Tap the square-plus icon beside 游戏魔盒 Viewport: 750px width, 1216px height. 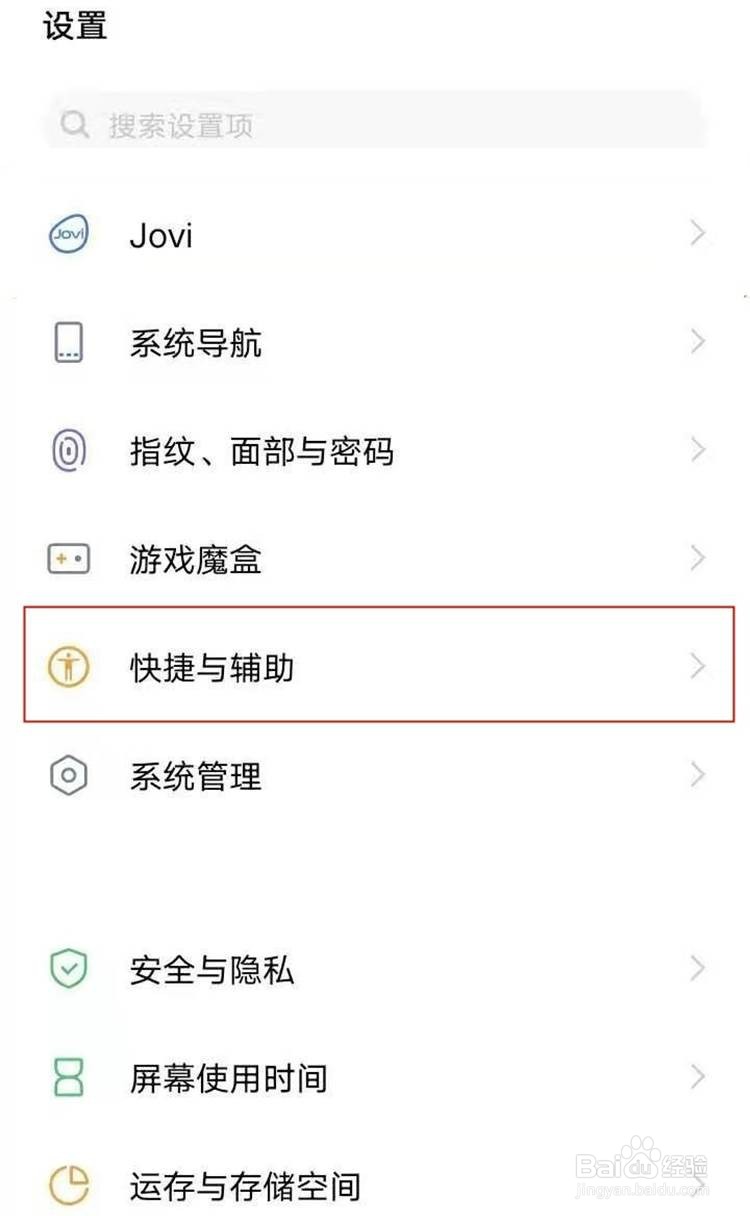click(68, 559)
